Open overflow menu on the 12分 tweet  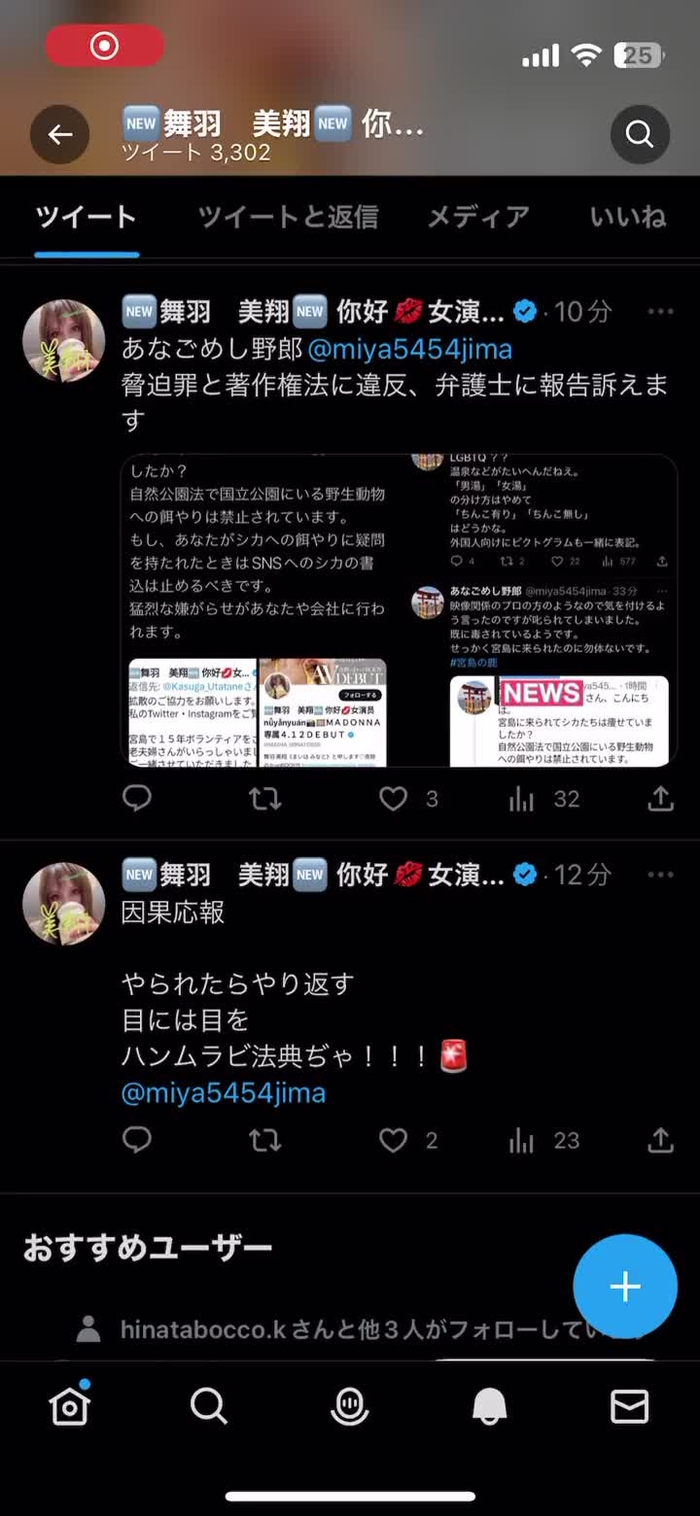click(660, 875)
